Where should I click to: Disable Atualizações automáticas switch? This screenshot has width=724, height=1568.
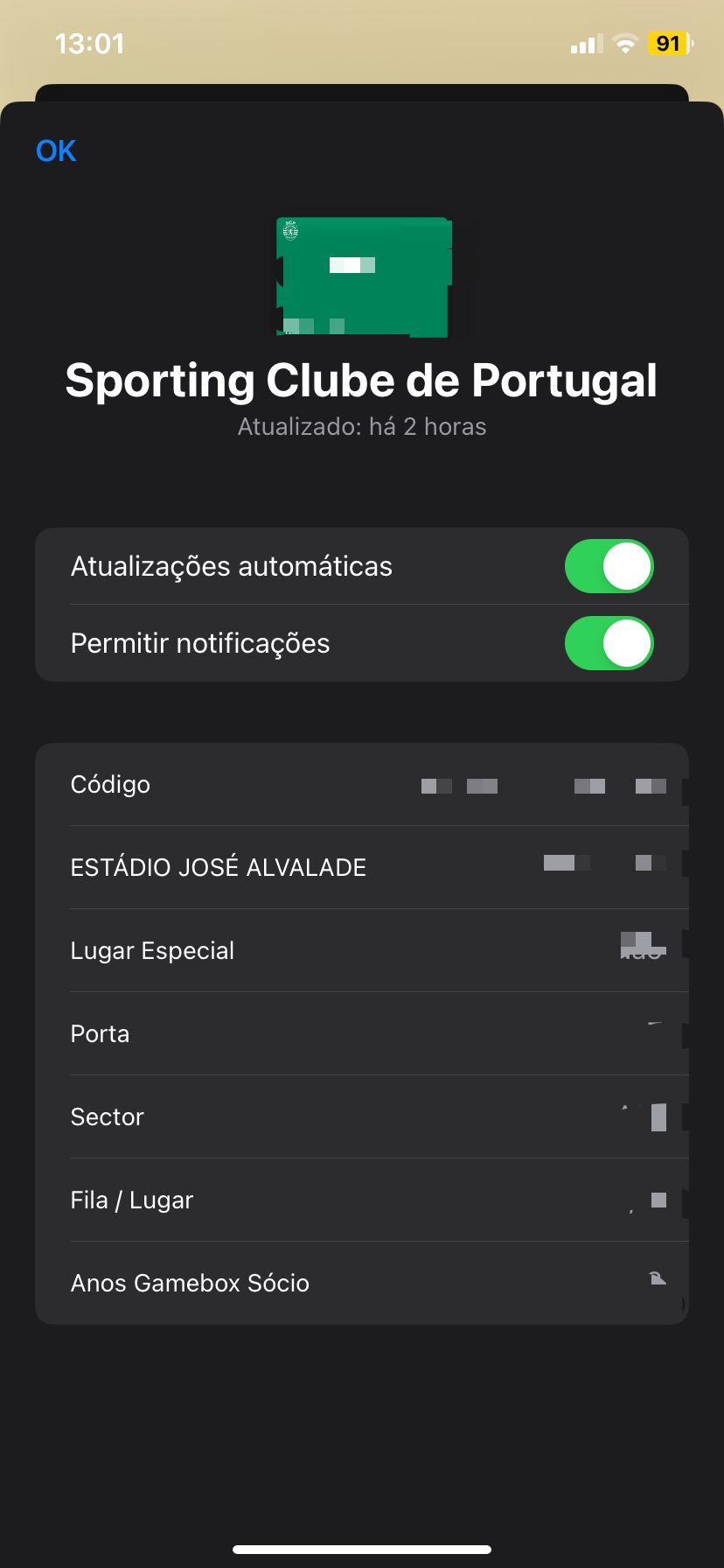[609, 566]
